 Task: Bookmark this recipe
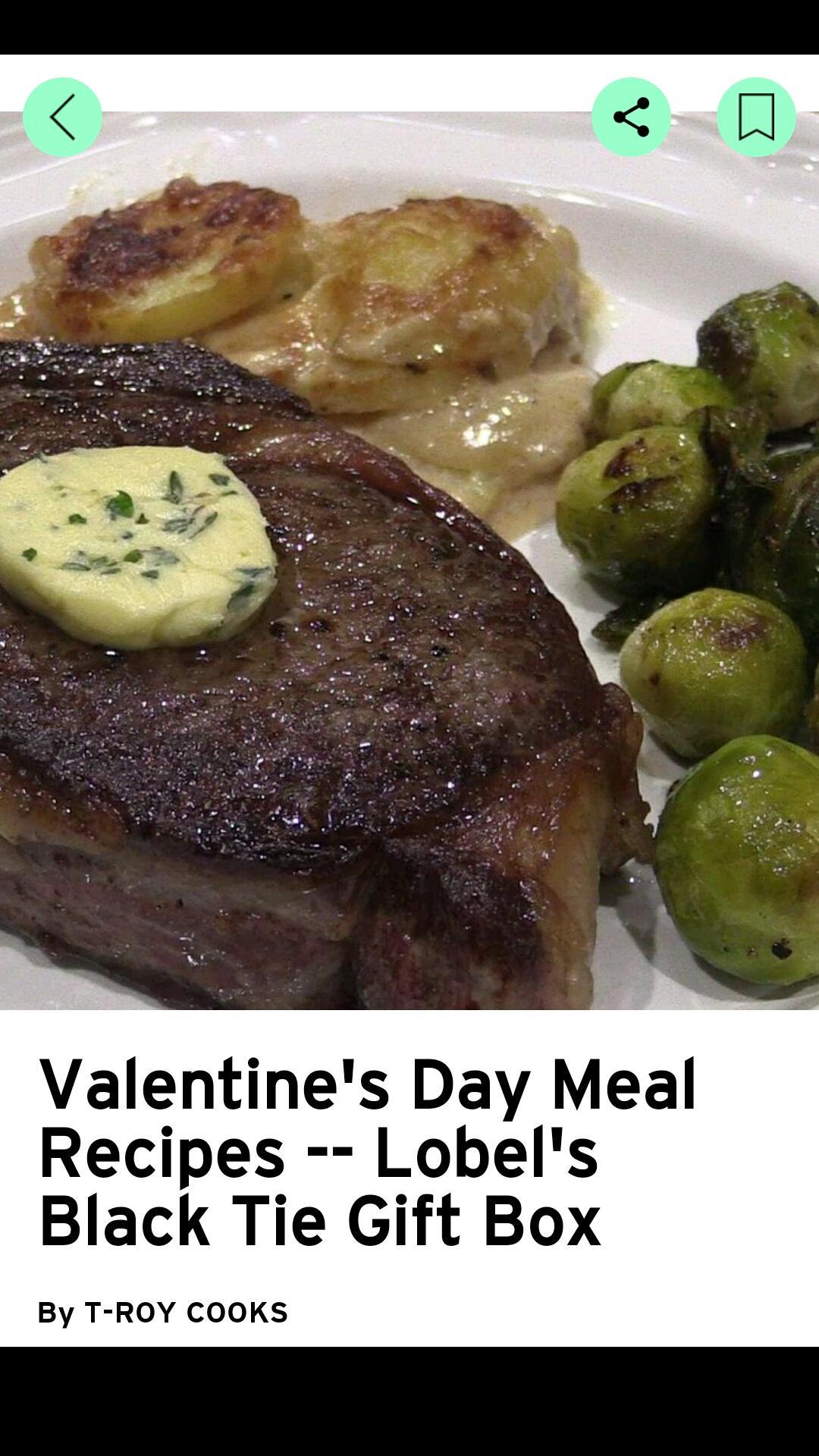point(756,117)
